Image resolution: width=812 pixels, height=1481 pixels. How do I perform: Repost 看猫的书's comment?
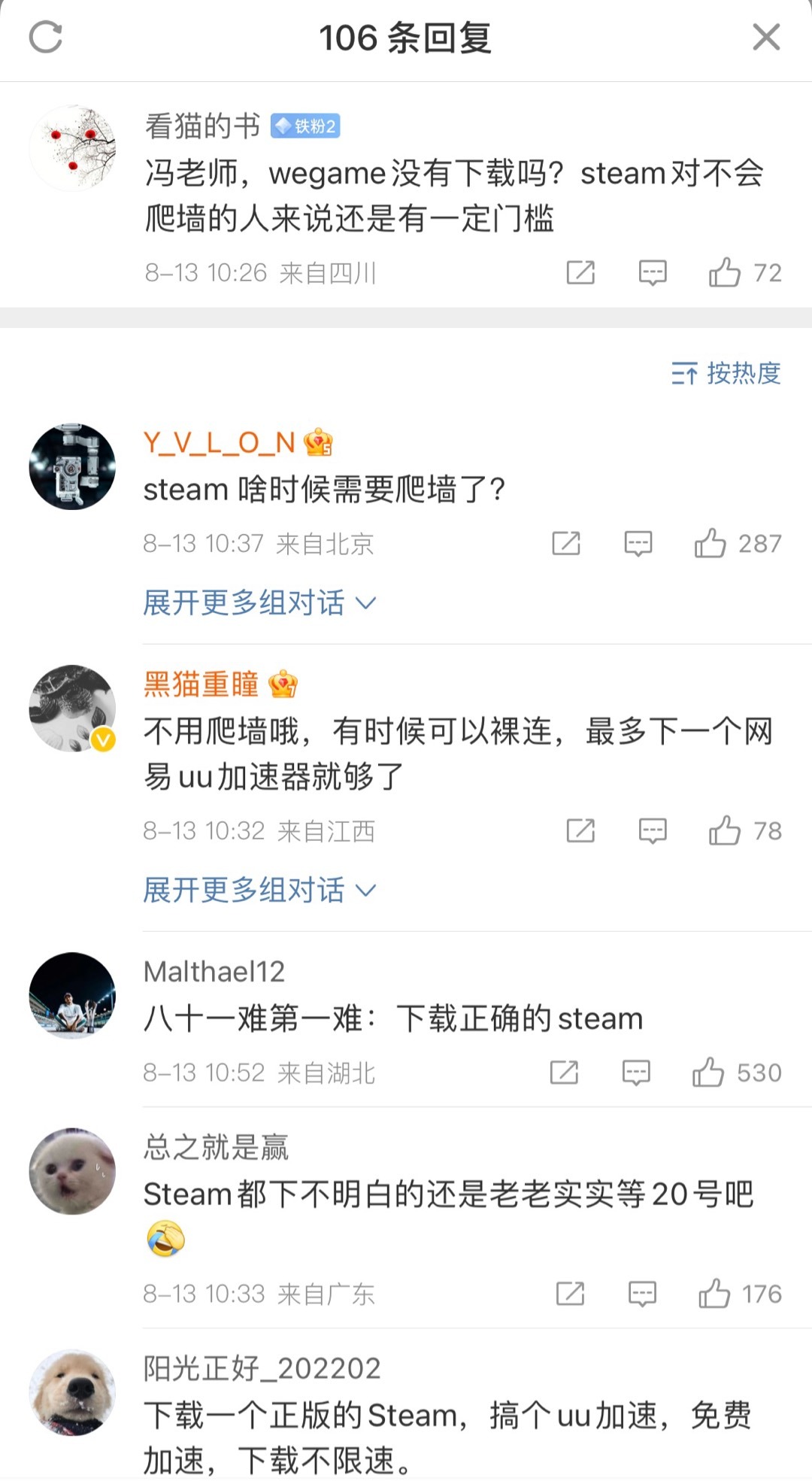tap(580, 272)
